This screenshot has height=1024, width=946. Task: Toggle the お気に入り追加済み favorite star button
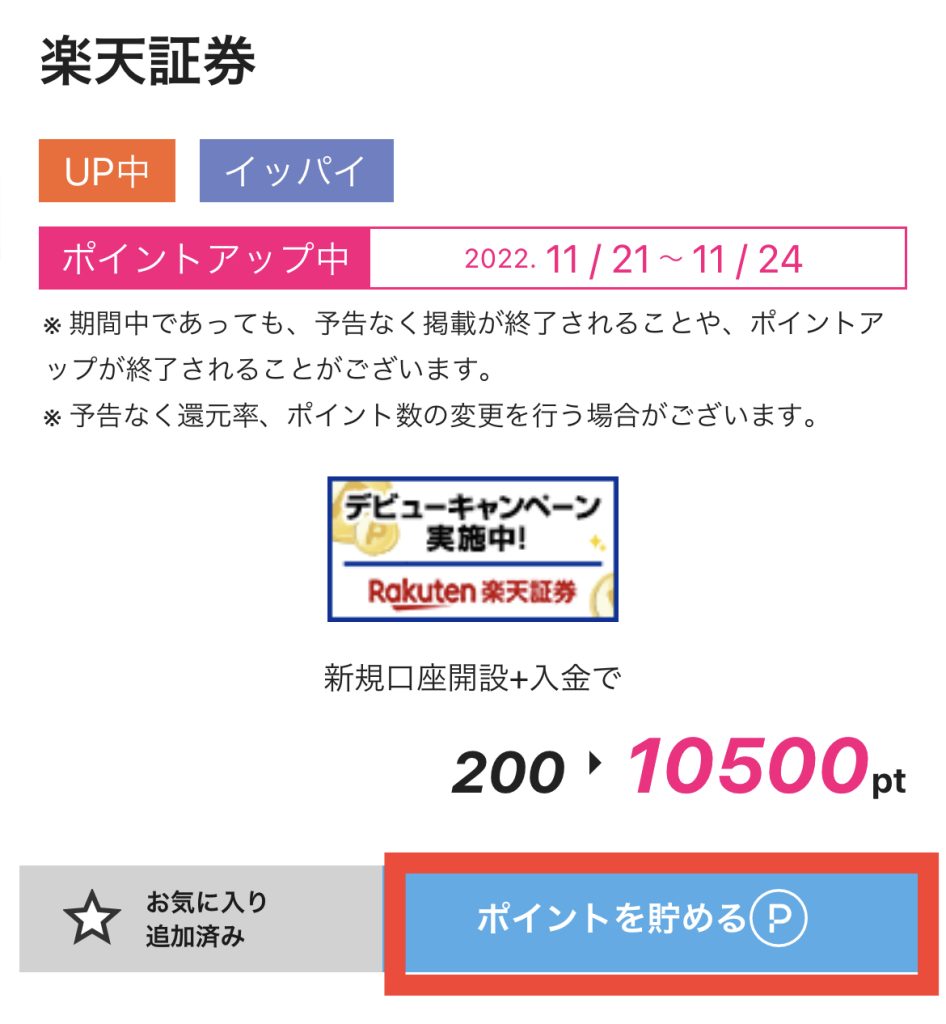coord(200,919)
